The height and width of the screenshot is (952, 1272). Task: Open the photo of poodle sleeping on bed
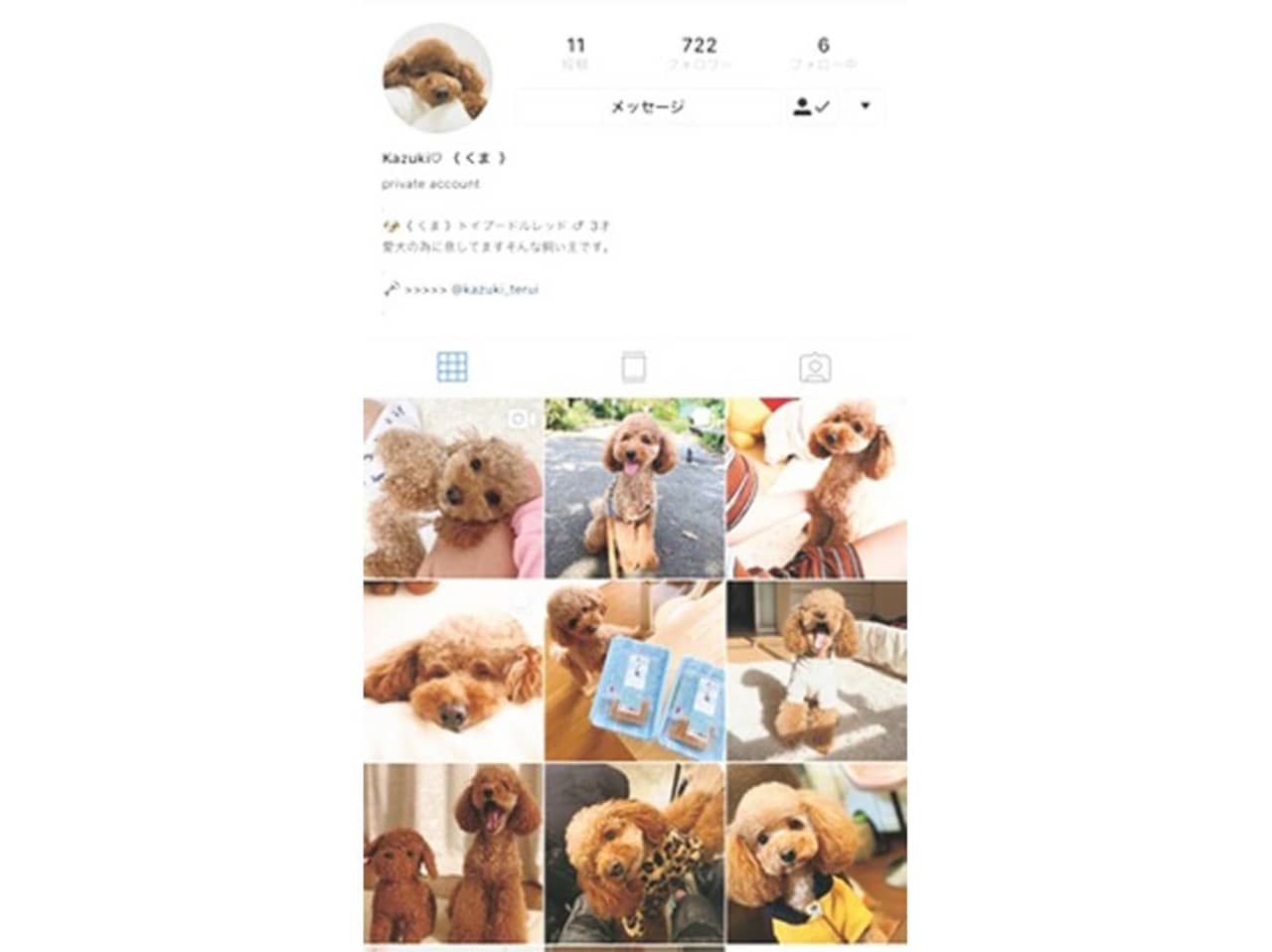(453, 671)
